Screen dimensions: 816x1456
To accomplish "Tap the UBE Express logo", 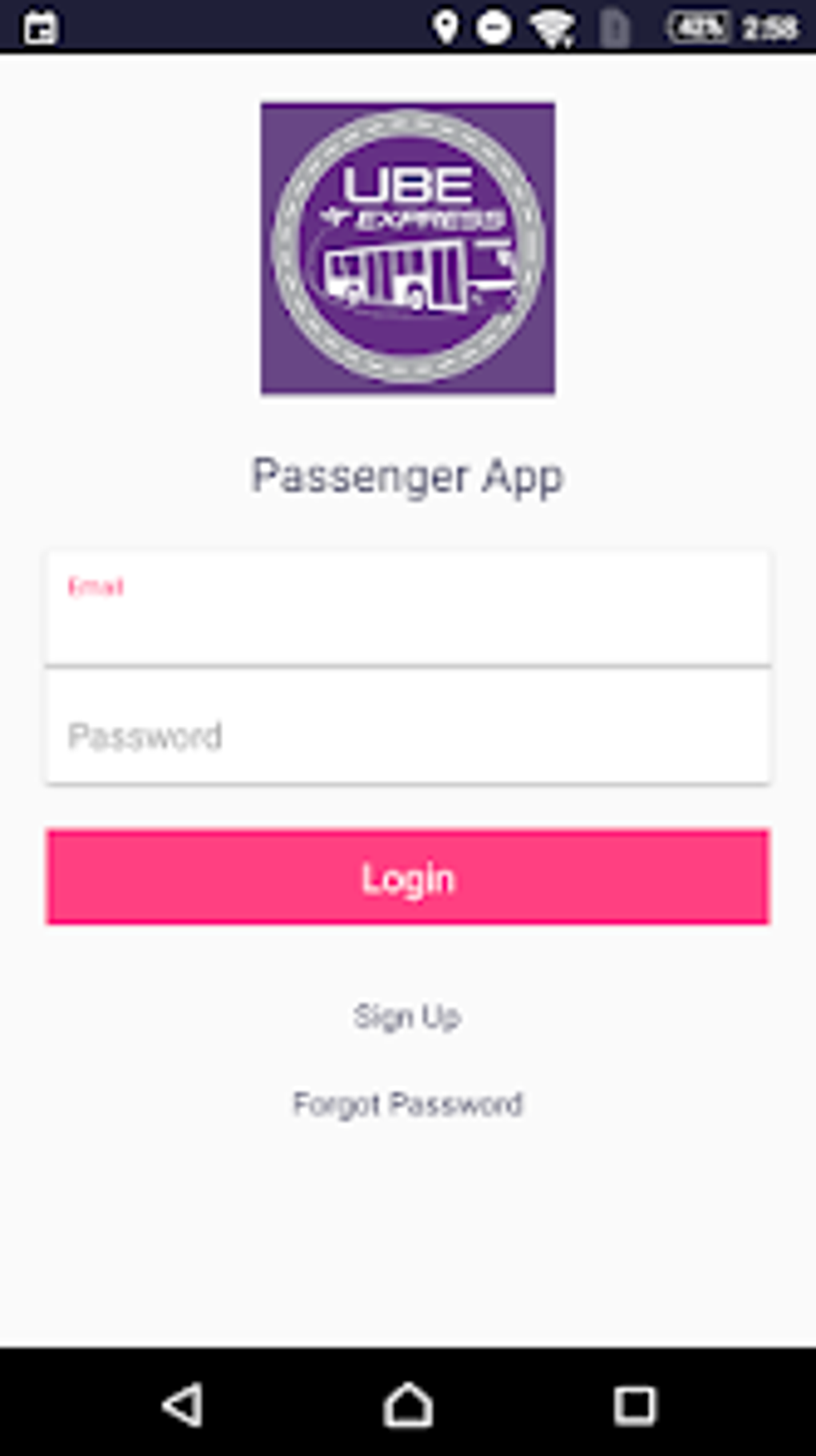I will coord(407,248).
